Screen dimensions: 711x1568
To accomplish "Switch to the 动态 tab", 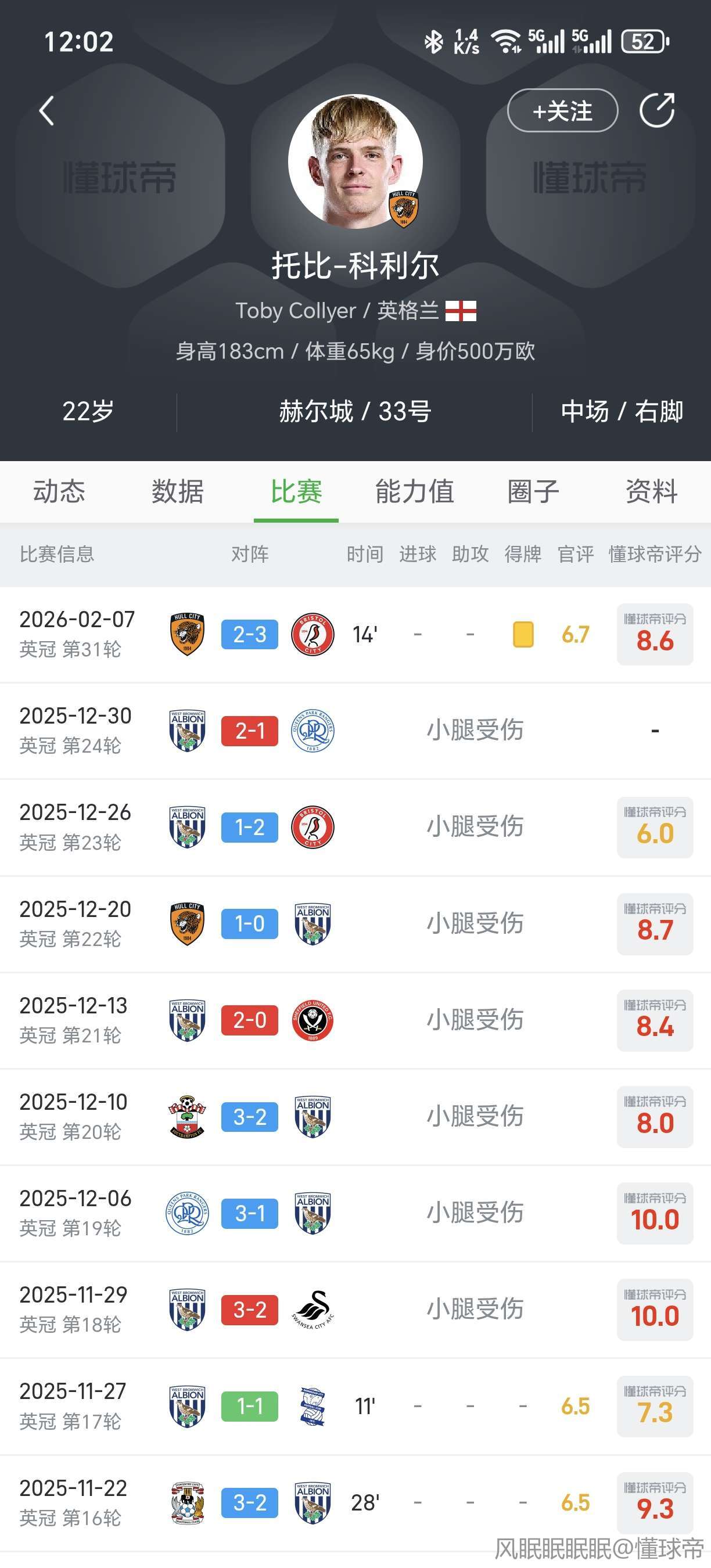I will [59, 491].
